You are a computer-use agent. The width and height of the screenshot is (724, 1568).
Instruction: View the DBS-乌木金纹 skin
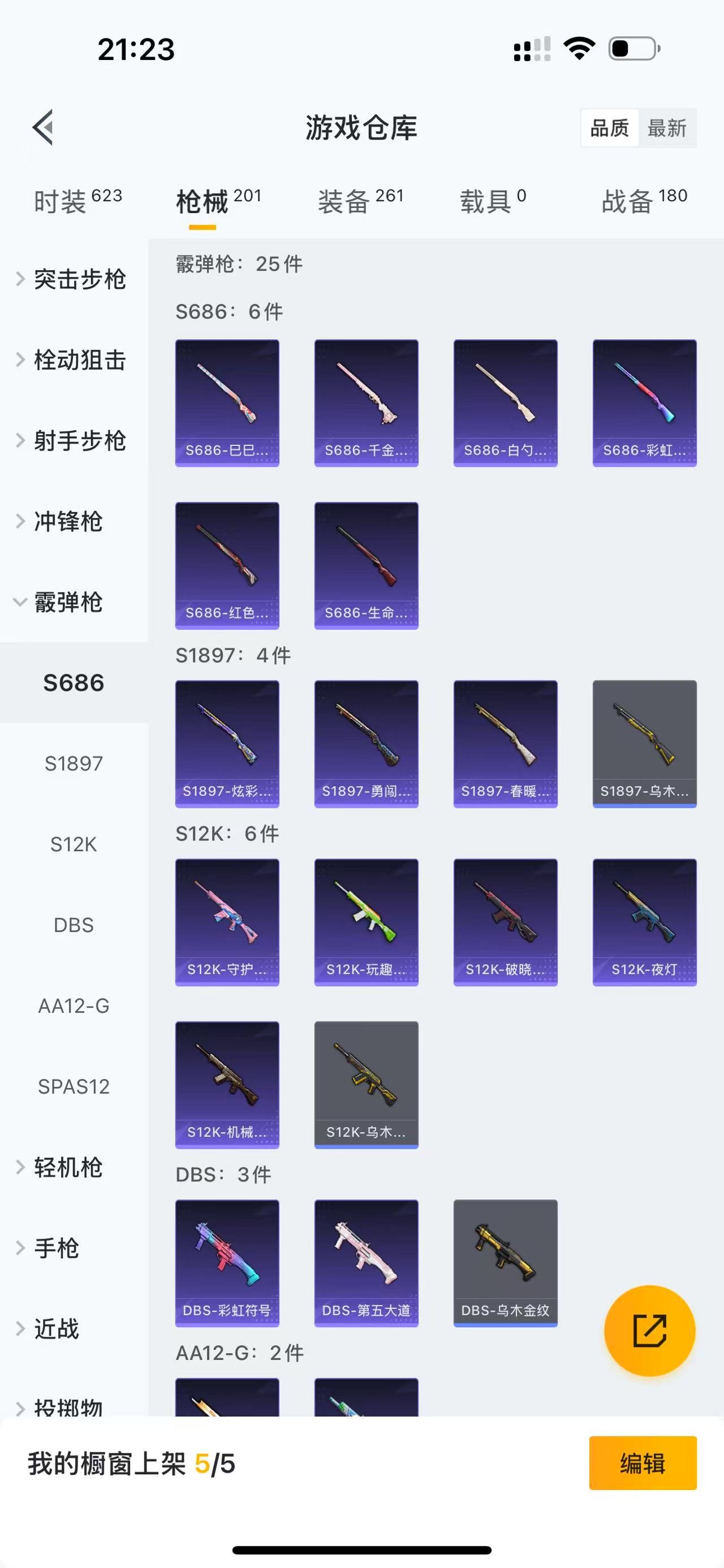(x=506, y=1263)
